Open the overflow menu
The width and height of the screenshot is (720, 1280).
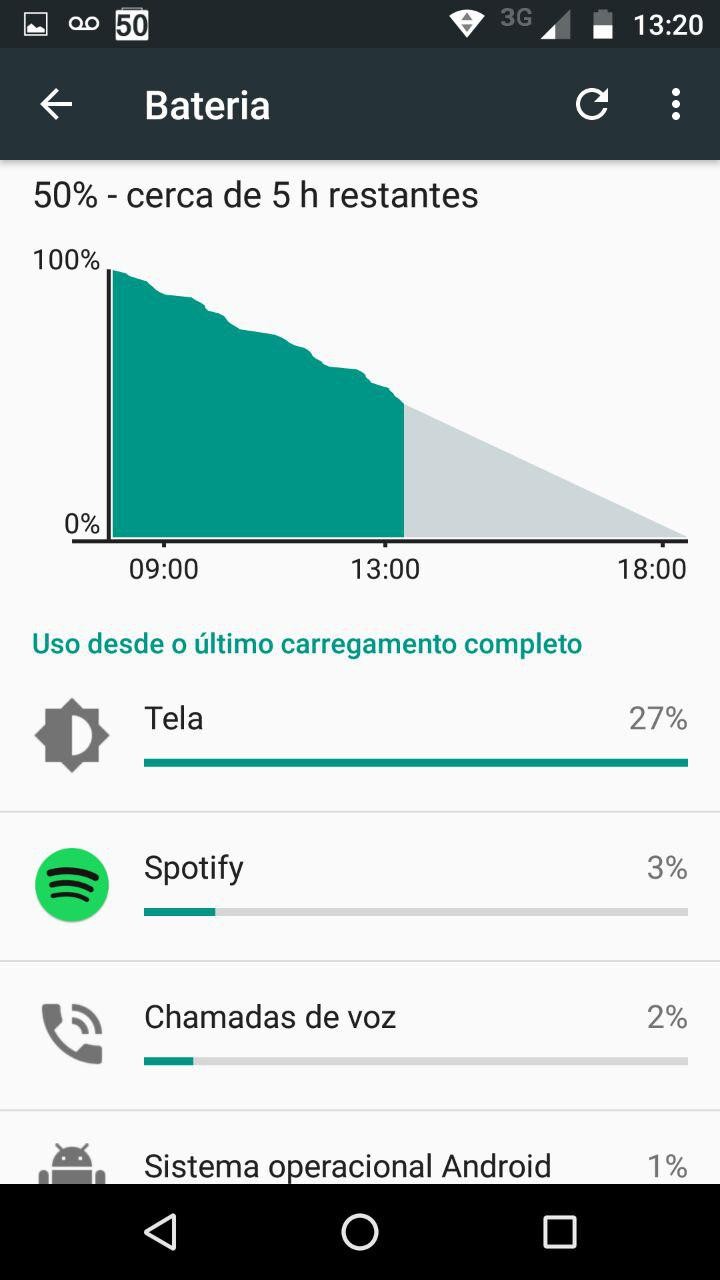click(676, 104)
